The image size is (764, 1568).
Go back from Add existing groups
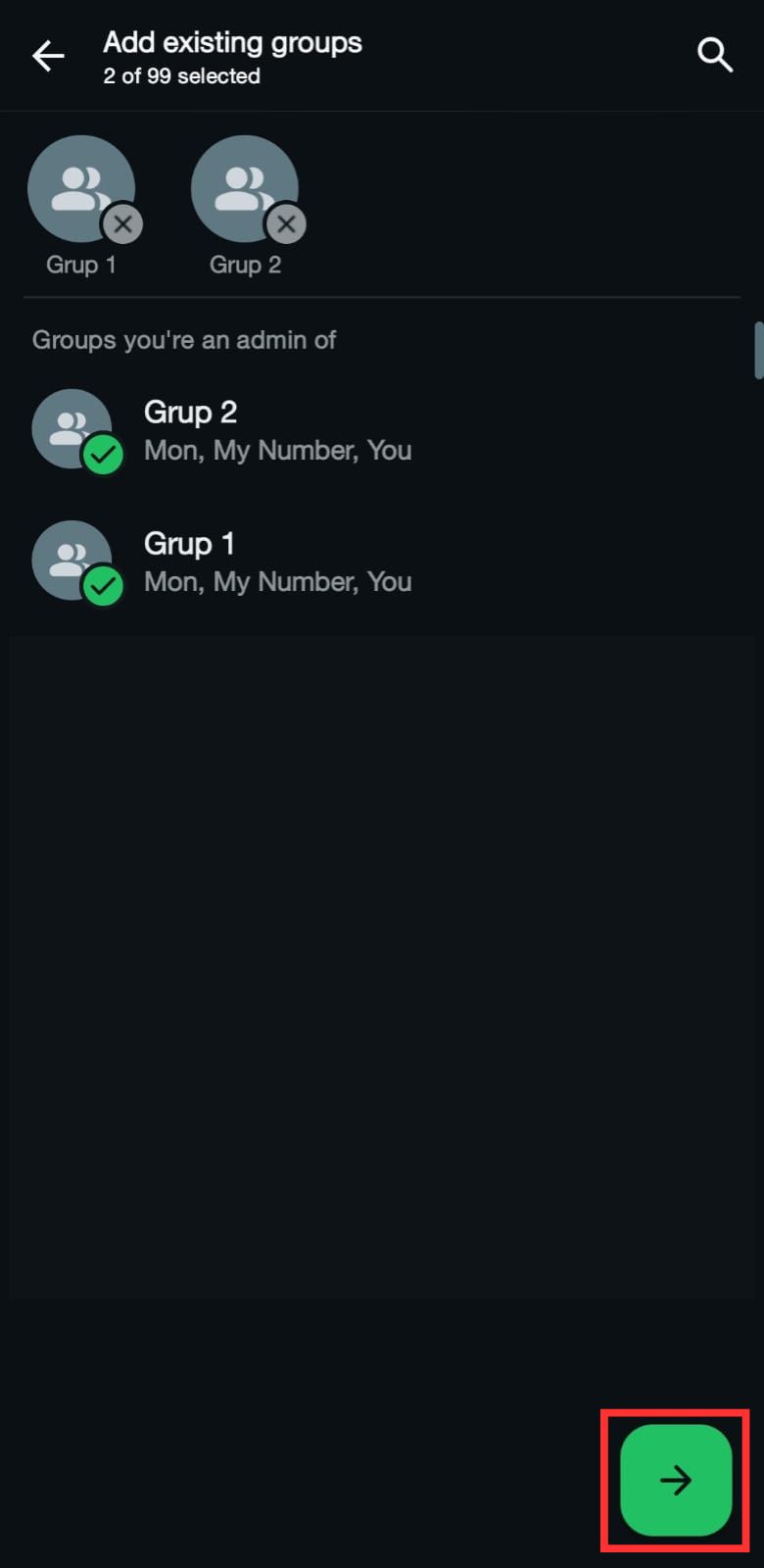coord(48,56)
